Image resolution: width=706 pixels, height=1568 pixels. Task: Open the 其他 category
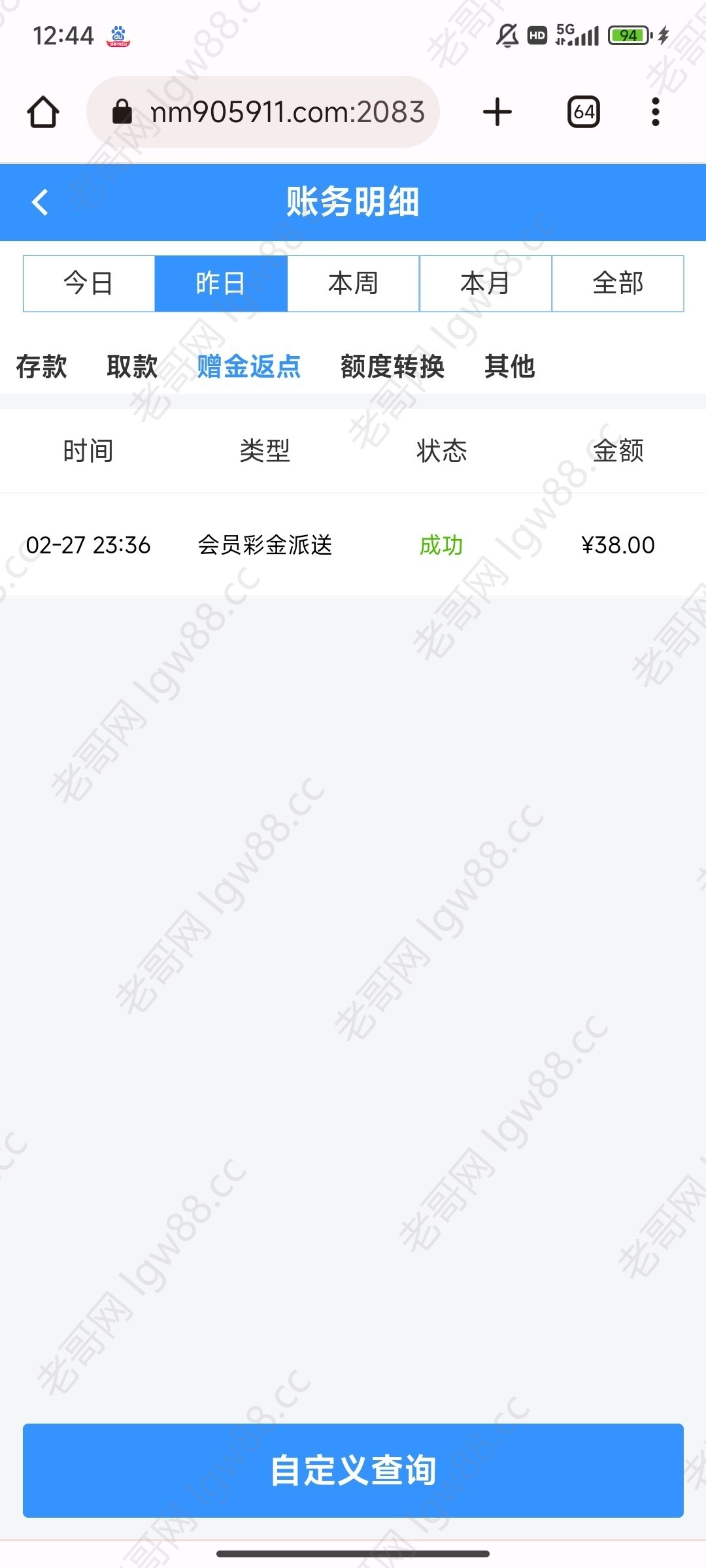click(x=510, y=367)
